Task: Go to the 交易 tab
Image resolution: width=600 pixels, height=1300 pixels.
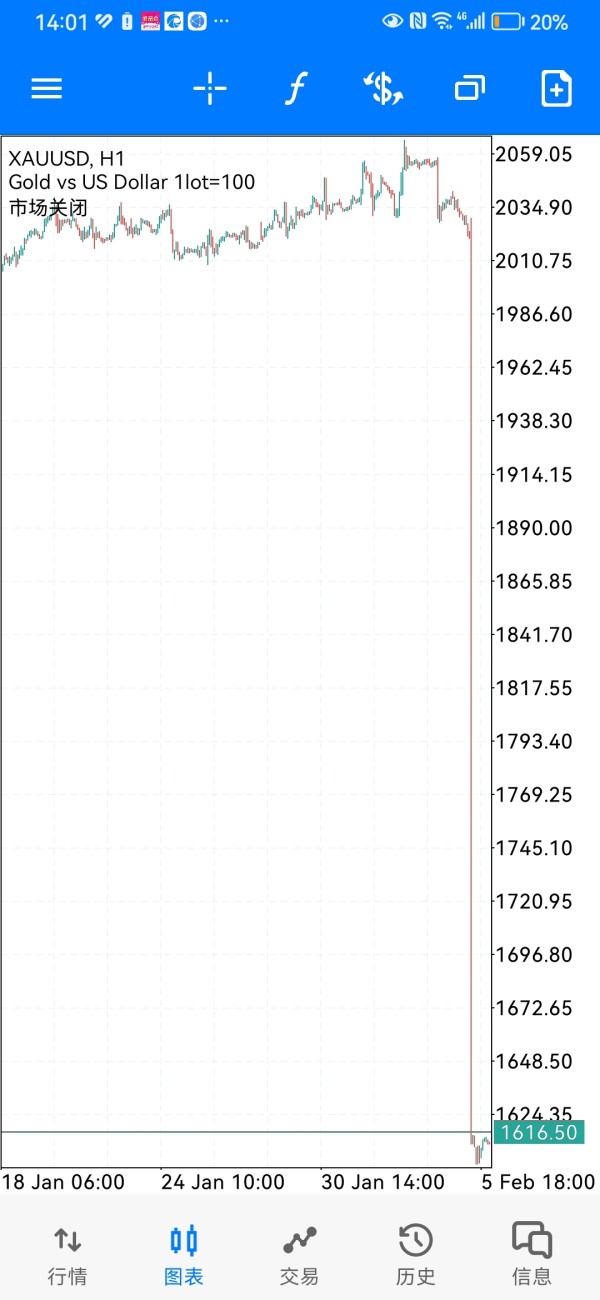Action: click(x=300, y=1254)
